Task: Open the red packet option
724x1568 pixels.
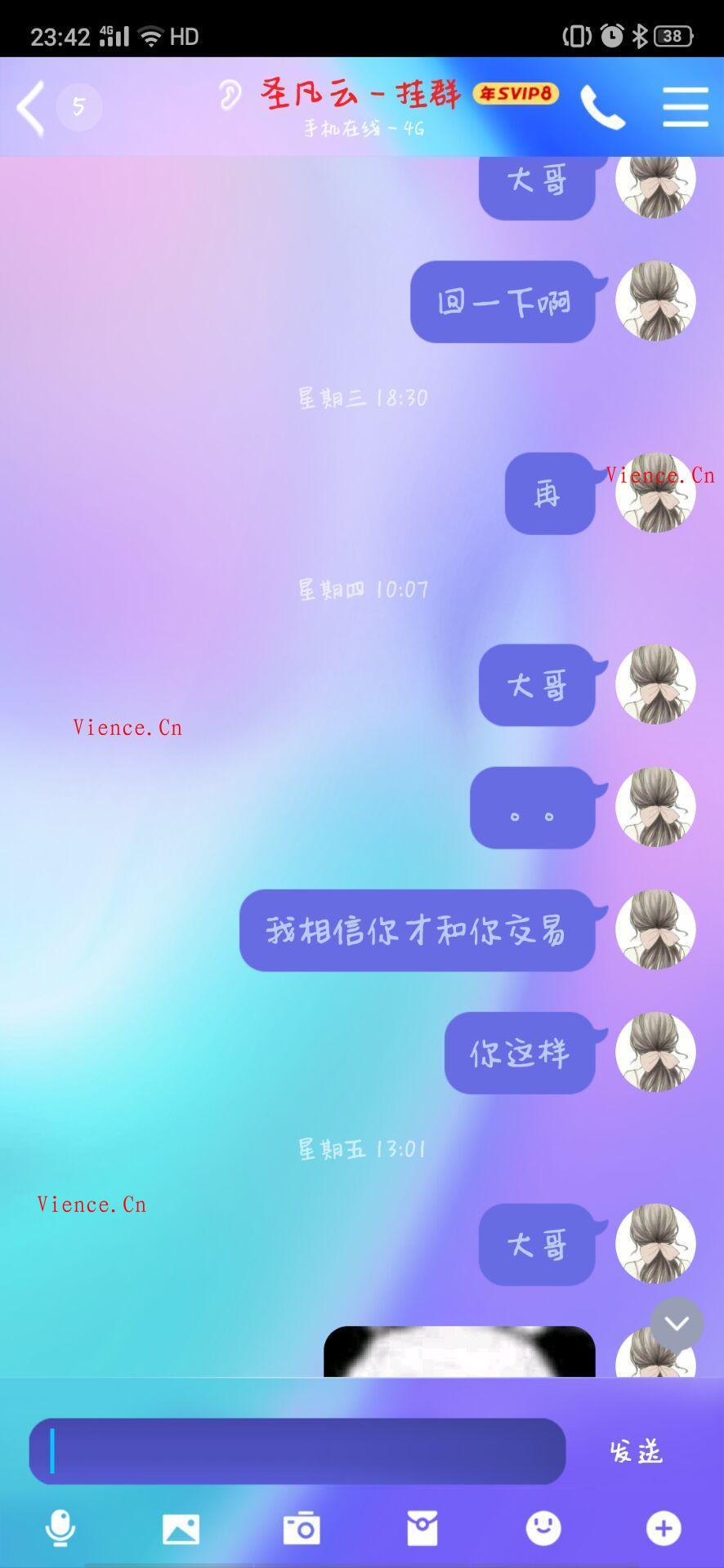Action: click(x=422, y=1528)
